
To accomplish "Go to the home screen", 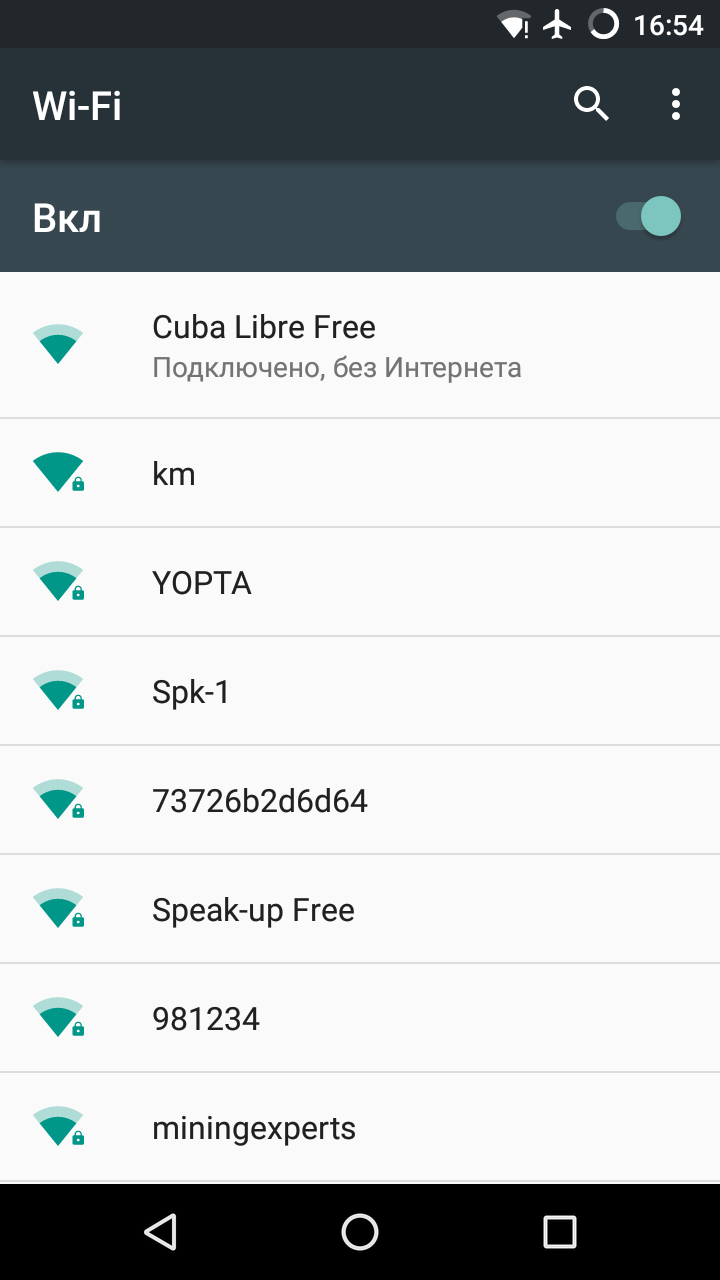I will pos(360,1232).
